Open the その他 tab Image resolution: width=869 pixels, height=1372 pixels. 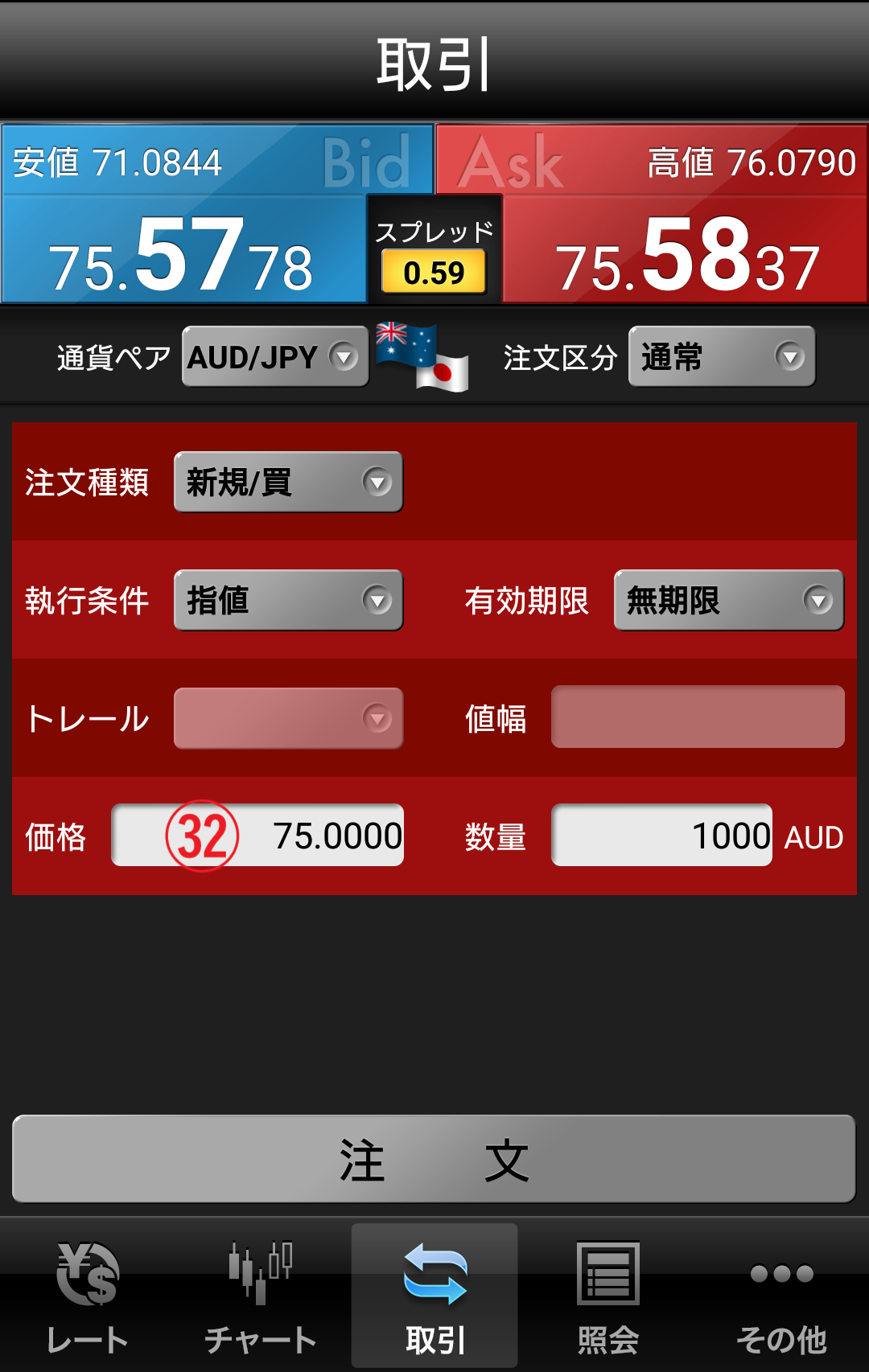pos(781,1296)
